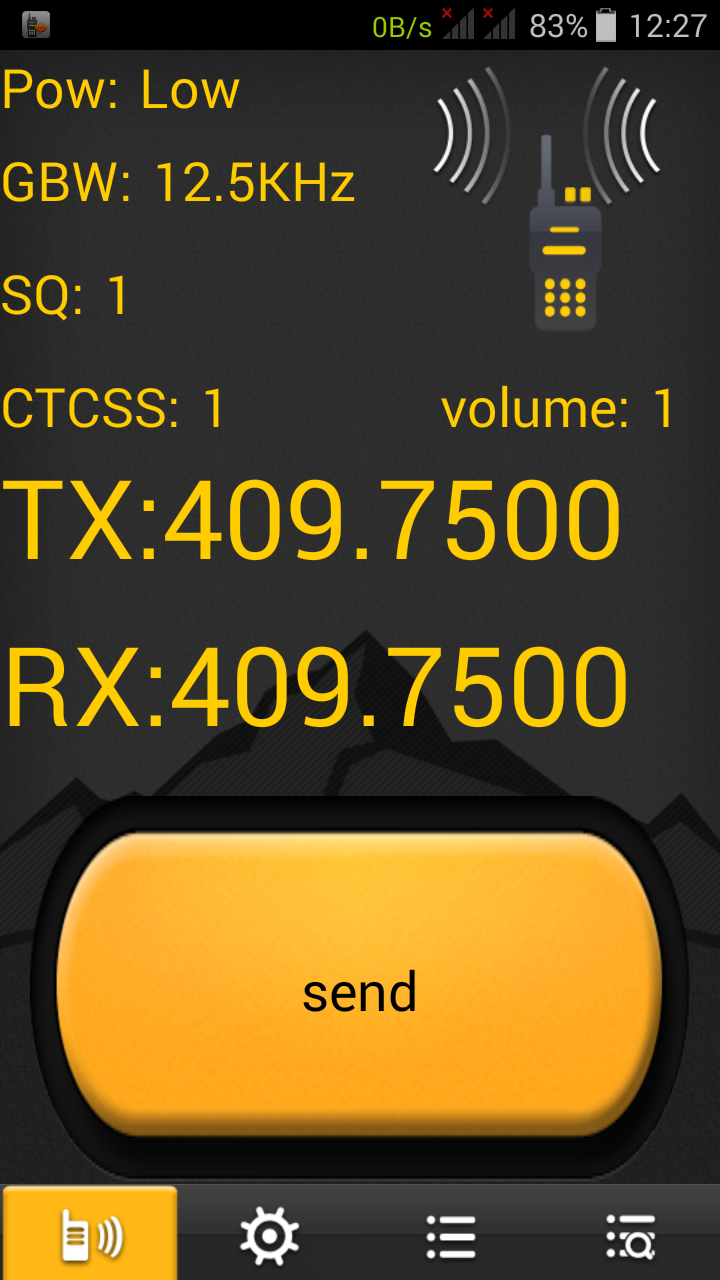The image size is (720, 1280).
Task: Tap the send button to transmit
Action: [x=359, y=985]
